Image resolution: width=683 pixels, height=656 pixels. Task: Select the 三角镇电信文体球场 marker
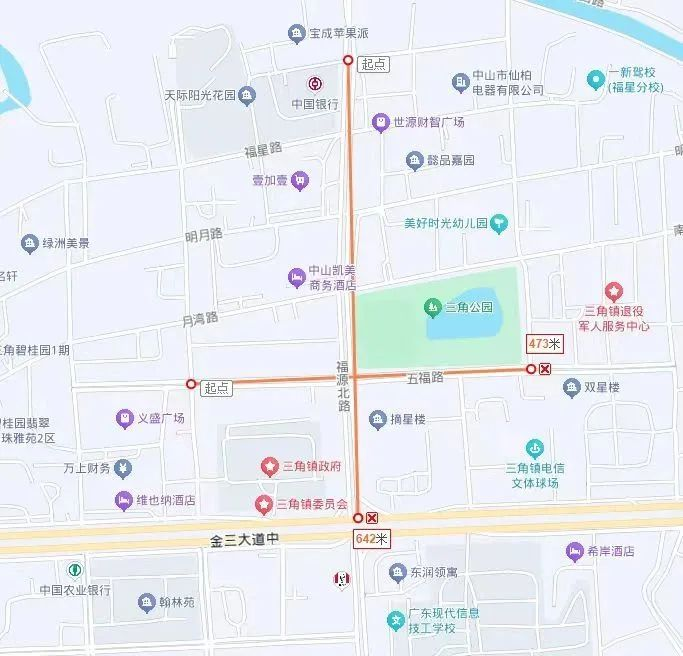(x=537, y=447)
